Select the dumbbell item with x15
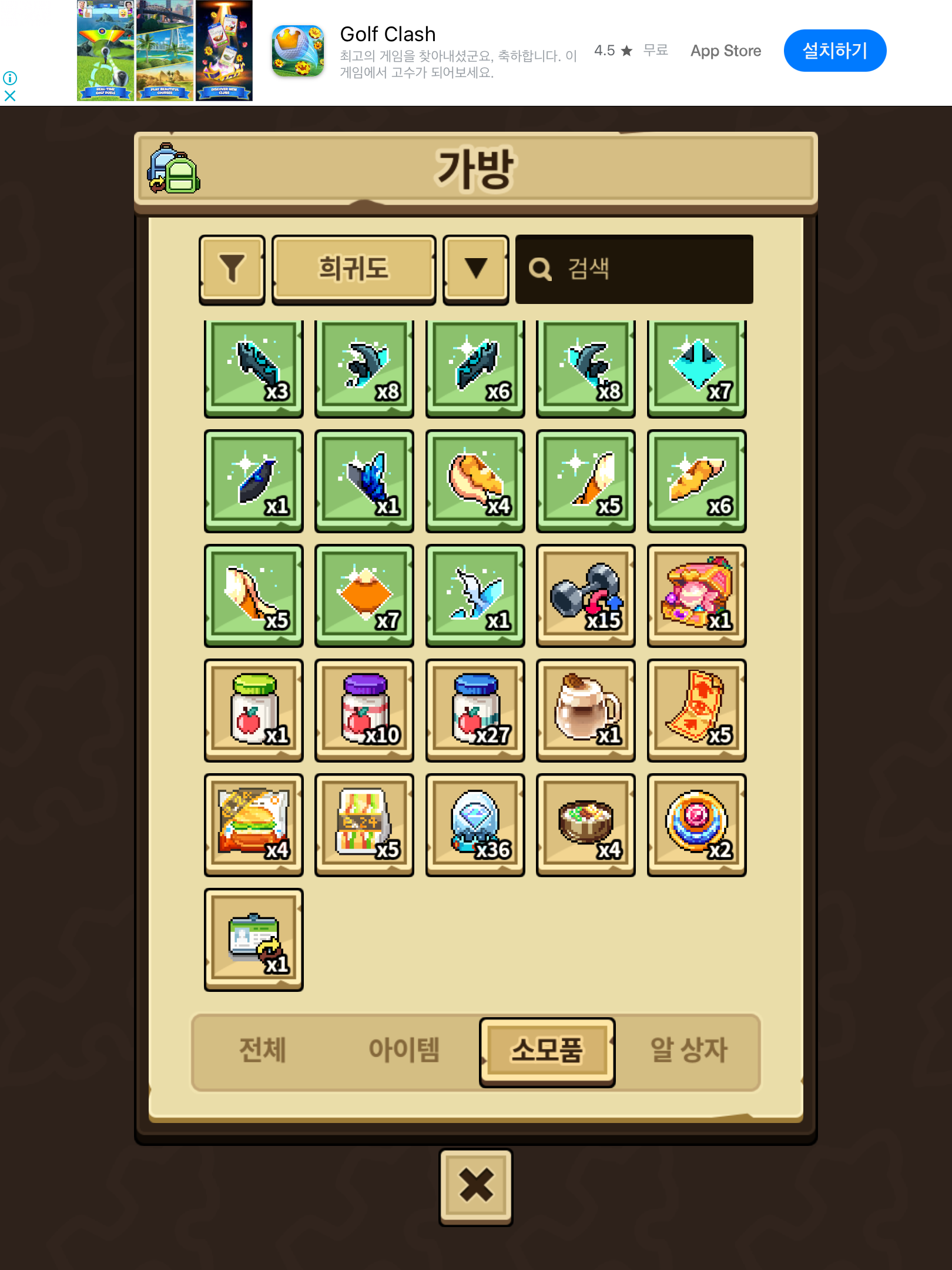 (x=586, y=595)
